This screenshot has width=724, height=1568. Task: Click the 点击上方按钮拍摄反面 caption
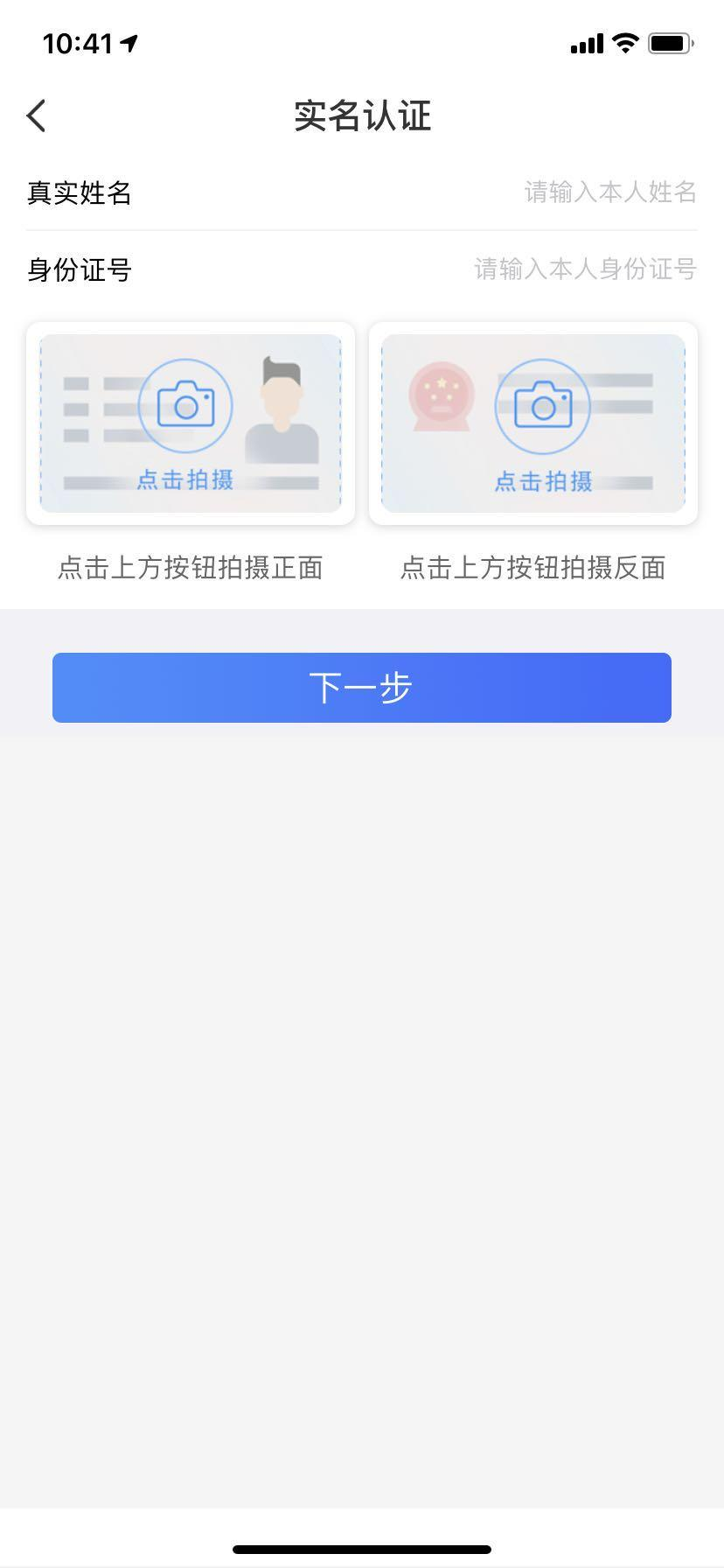(533, 568)
